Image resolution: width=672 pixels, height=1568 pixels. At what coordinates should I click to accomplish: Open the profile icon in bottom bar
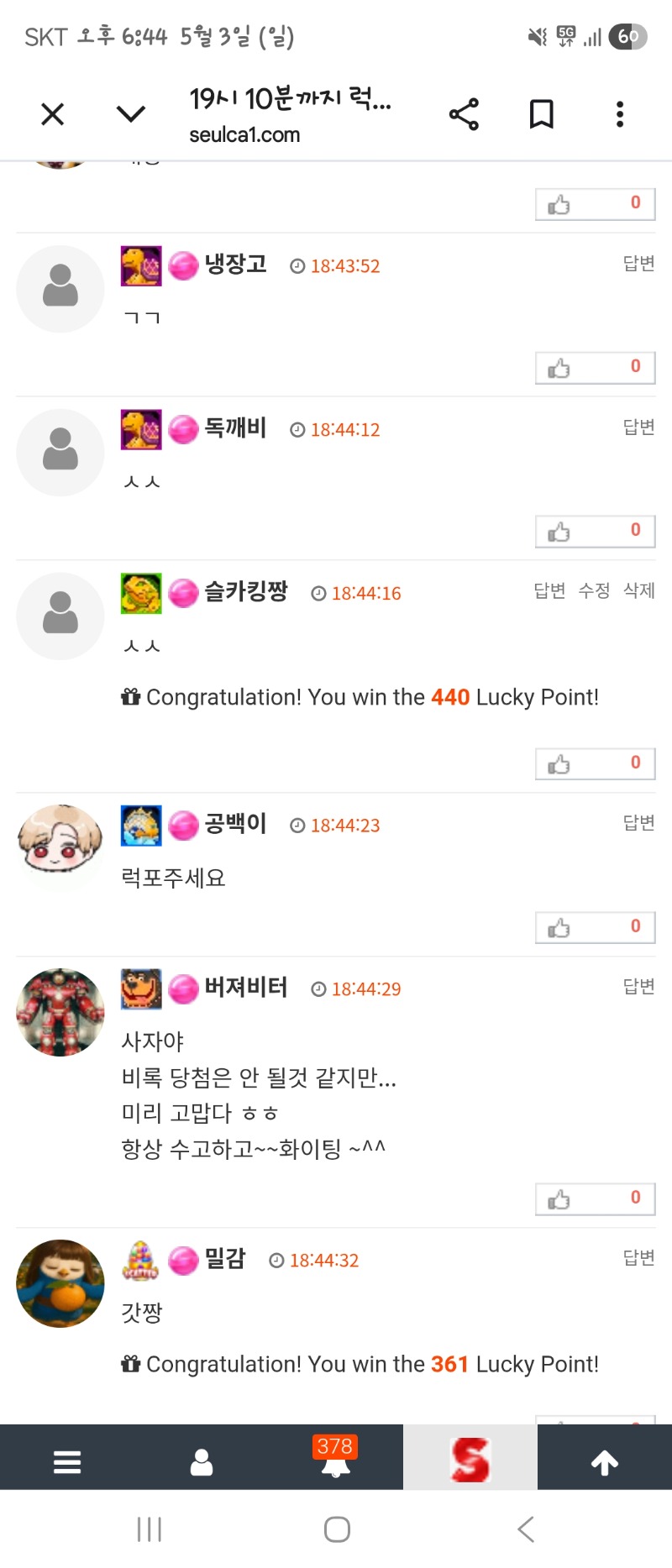click(202, 1462)
